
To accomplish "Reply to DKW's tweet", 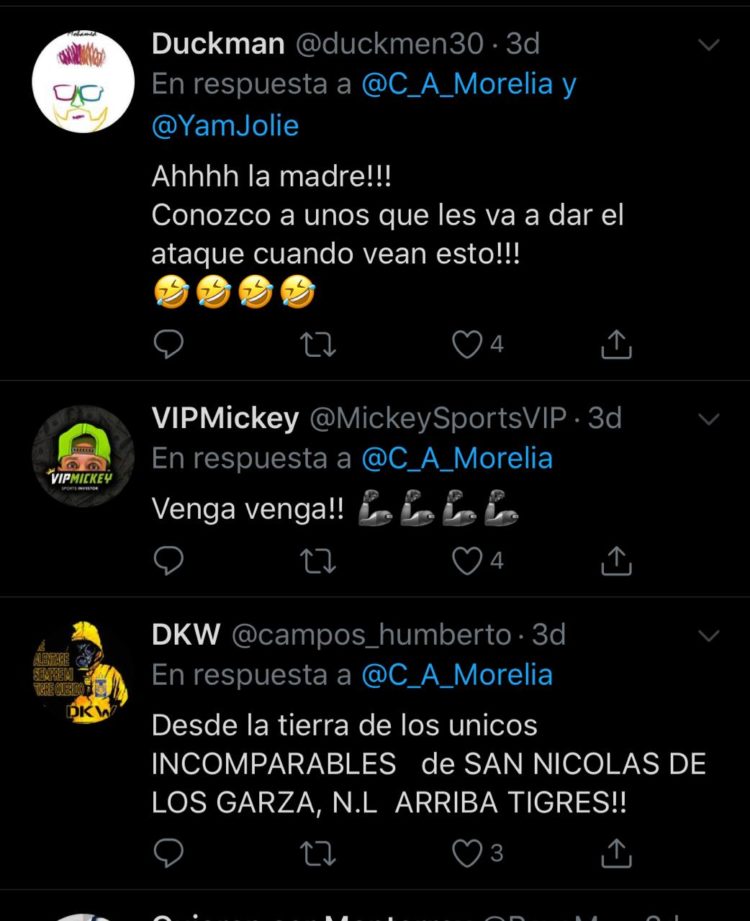I will 169,853.
